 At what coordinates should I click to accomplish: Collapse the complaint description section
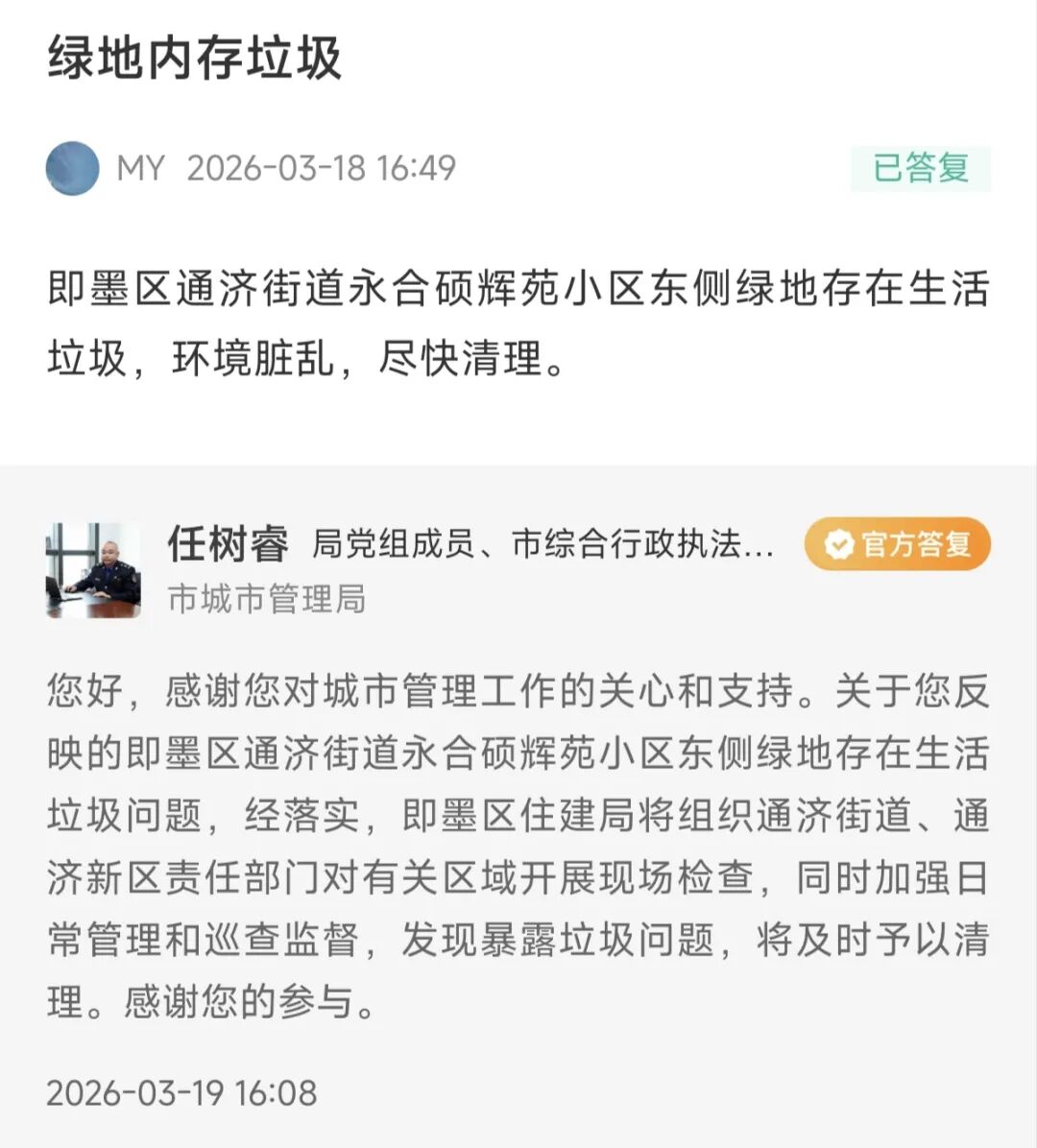coord(518,322)
